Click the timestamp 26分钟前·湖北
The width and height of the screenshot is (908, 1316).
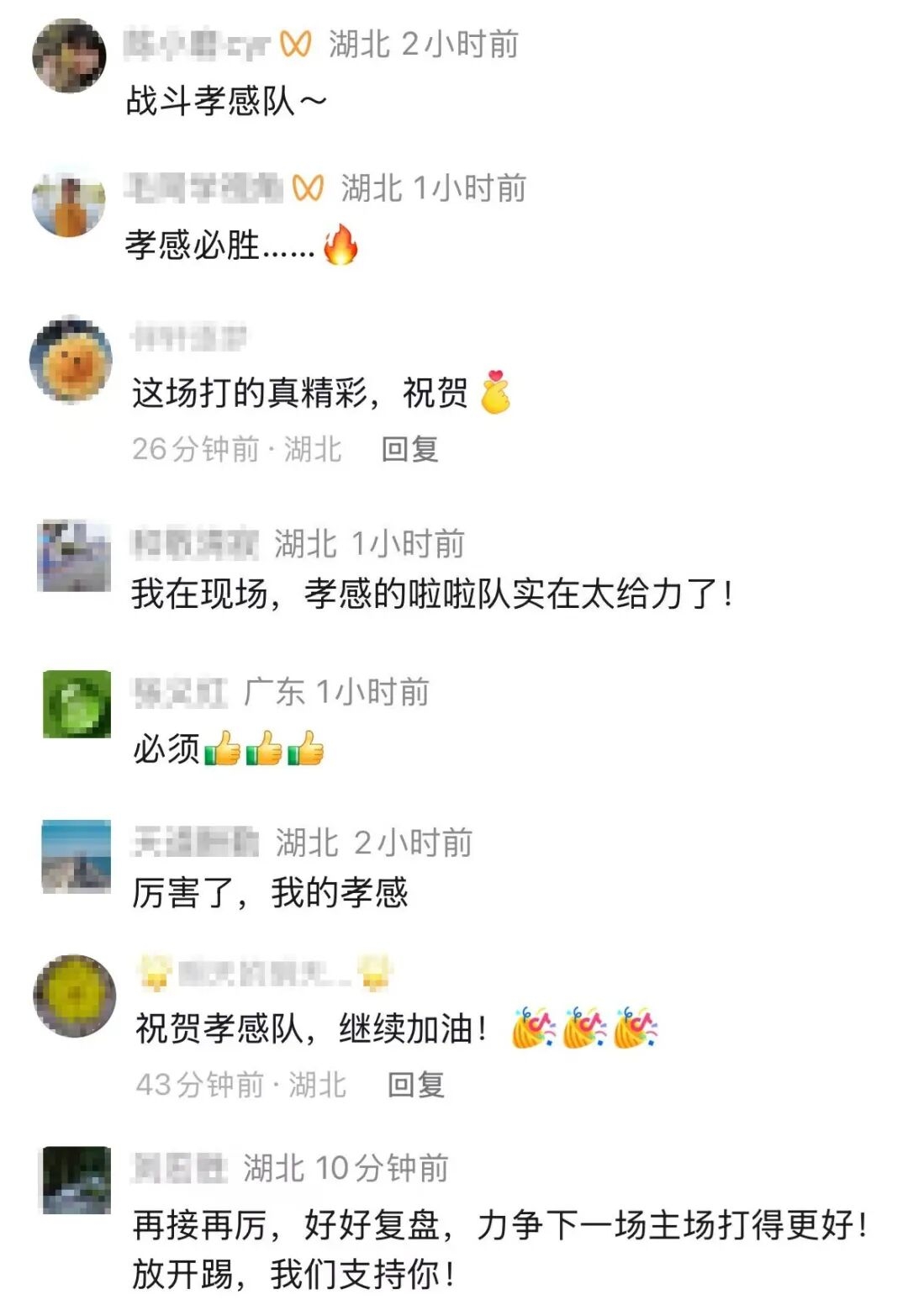238,450
